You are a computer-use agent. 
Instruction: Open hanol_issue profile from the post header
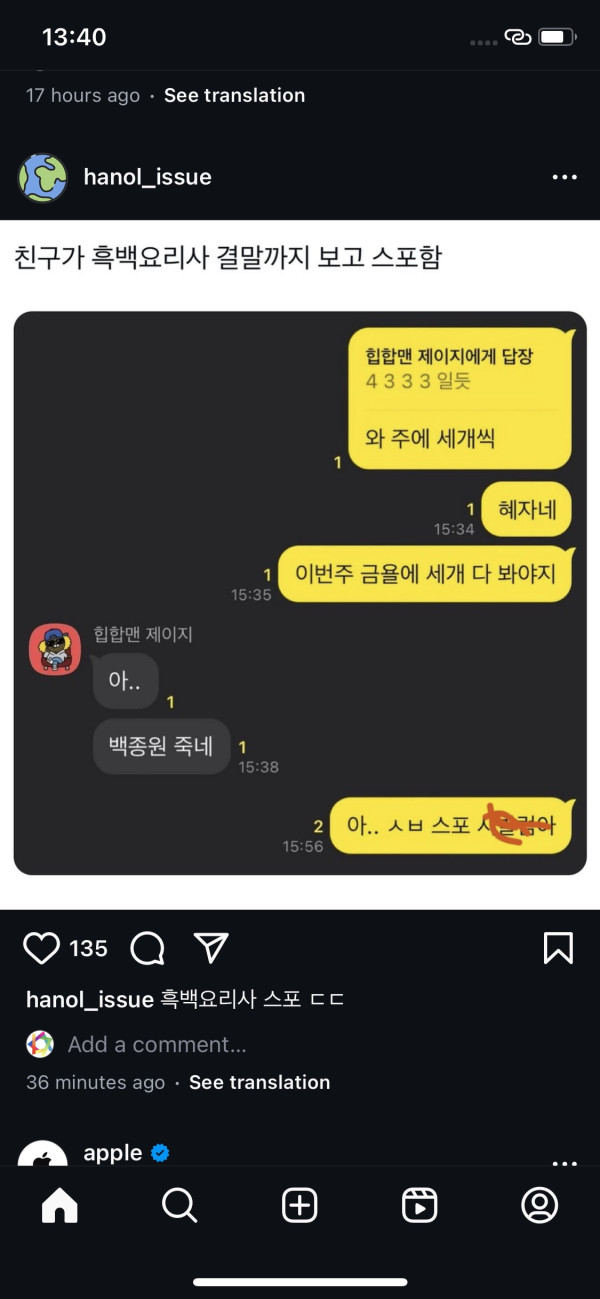pyautogui.click(x=147, y=178)
